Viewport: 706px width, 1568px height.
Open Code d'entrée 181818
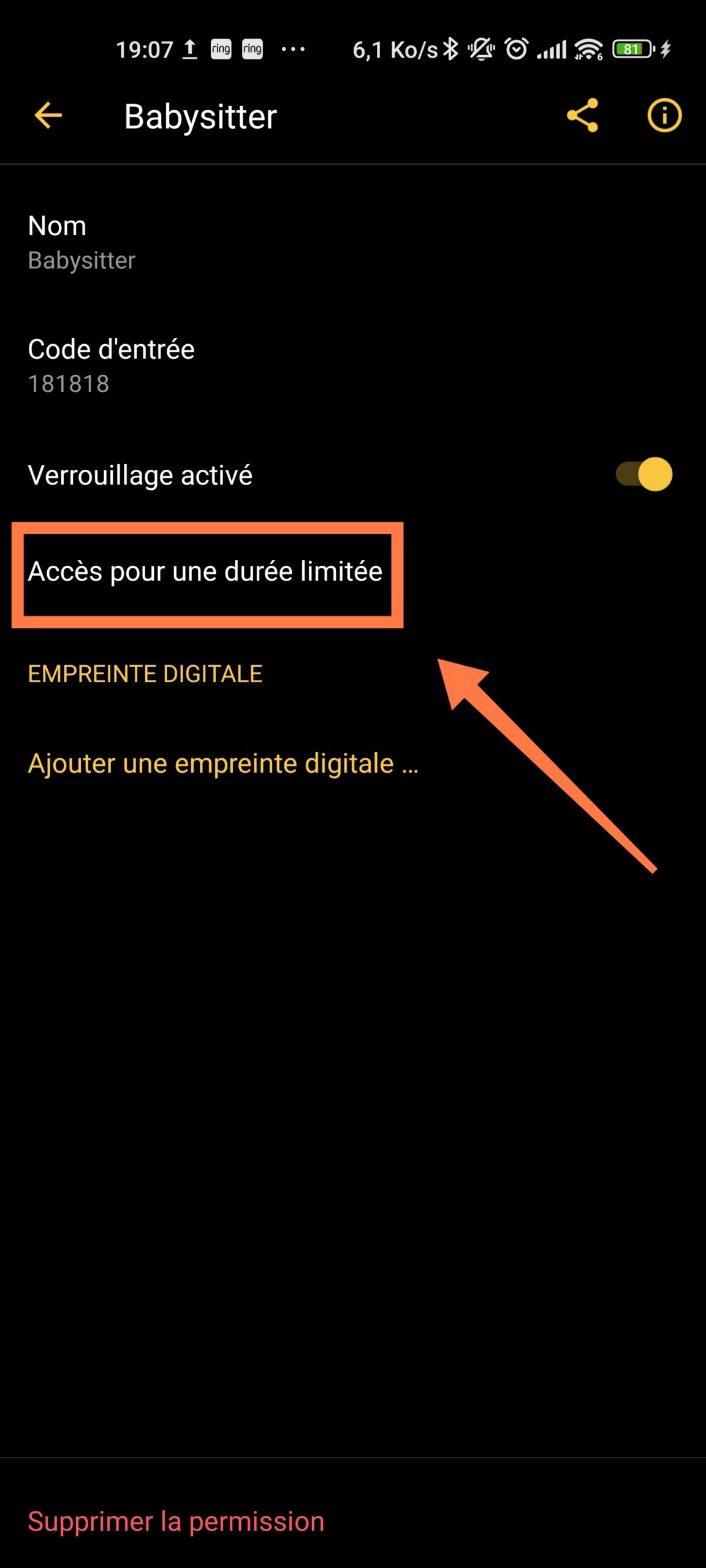pyautogui.click(x=353, y=366)
